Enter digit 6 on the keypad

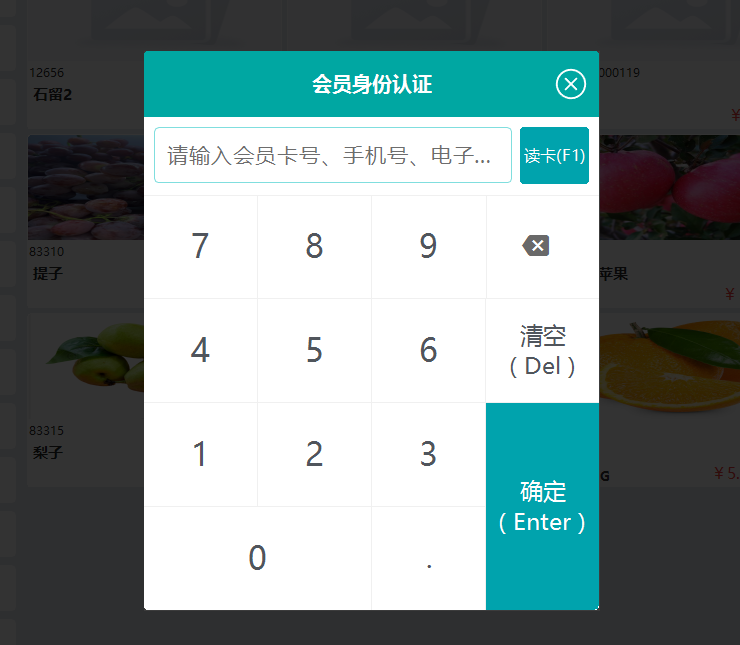(x=428, y=350)
